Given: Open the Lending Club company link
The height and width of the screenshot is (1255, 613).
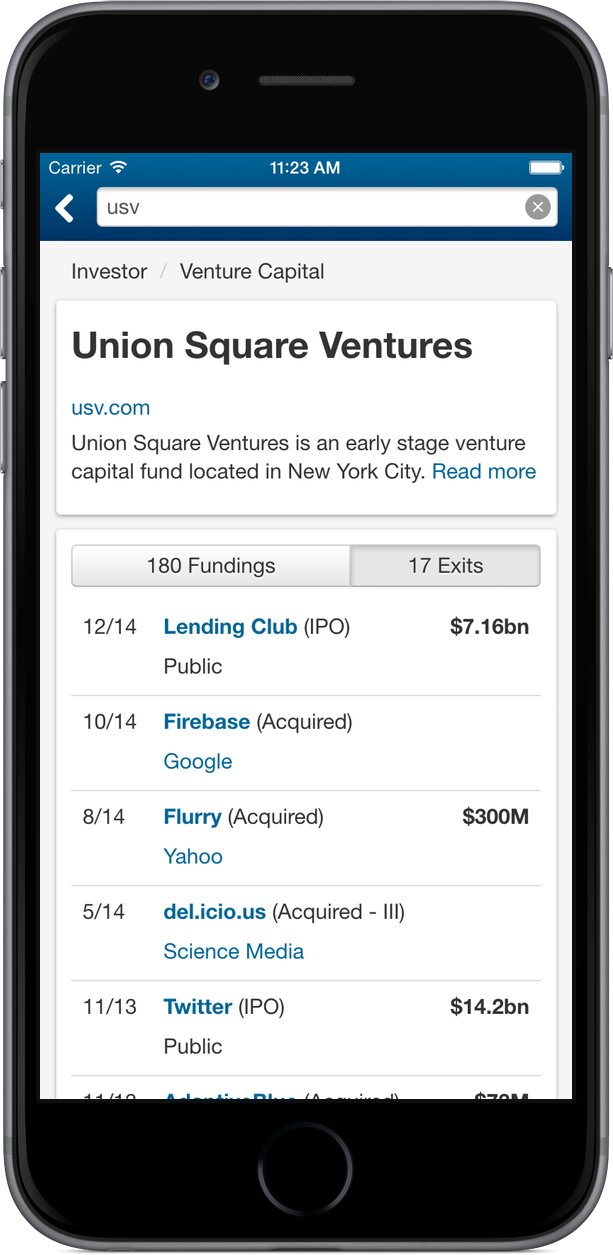Looking at the screenshot, I should (230, 627).
